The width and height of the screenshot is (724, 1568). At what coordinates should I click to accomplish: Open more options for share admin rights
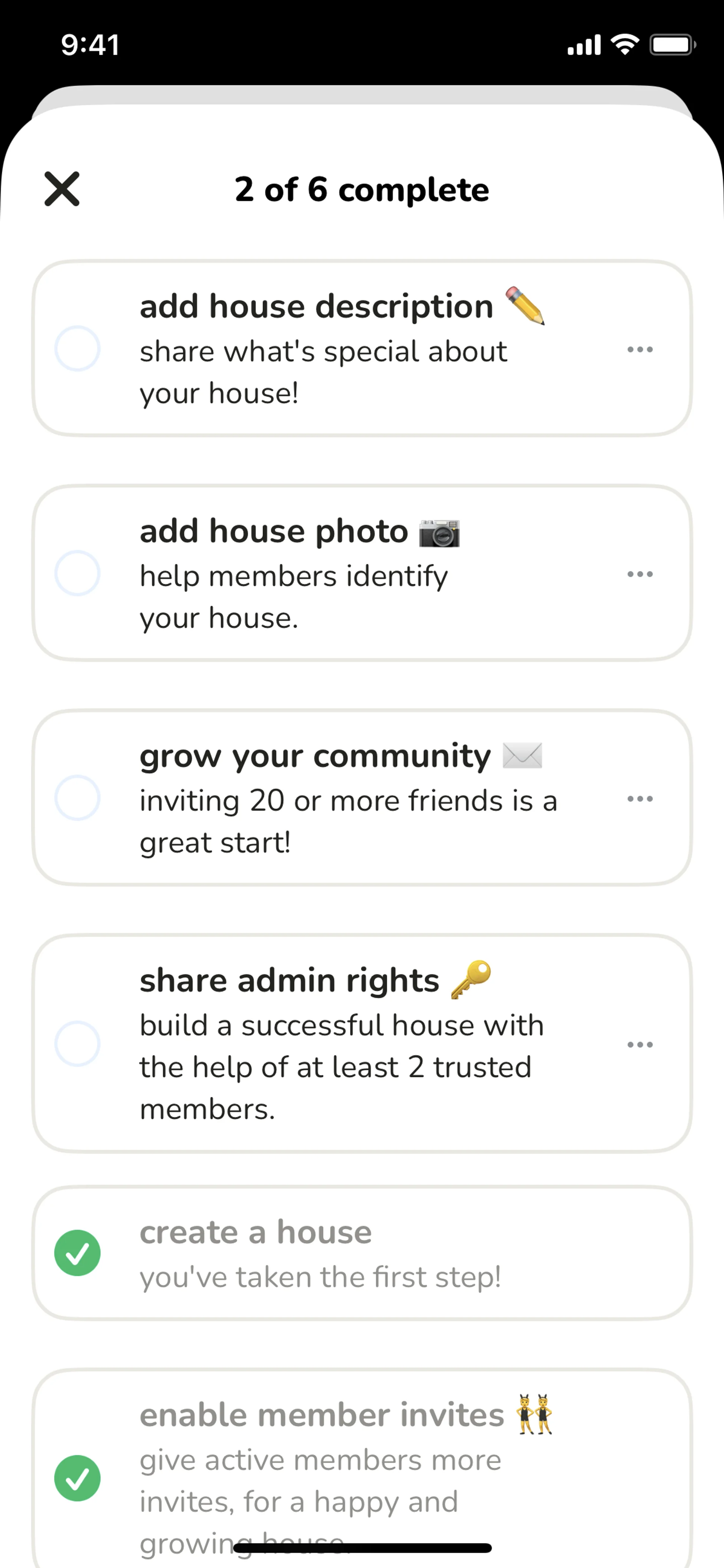coord(640,1044)
